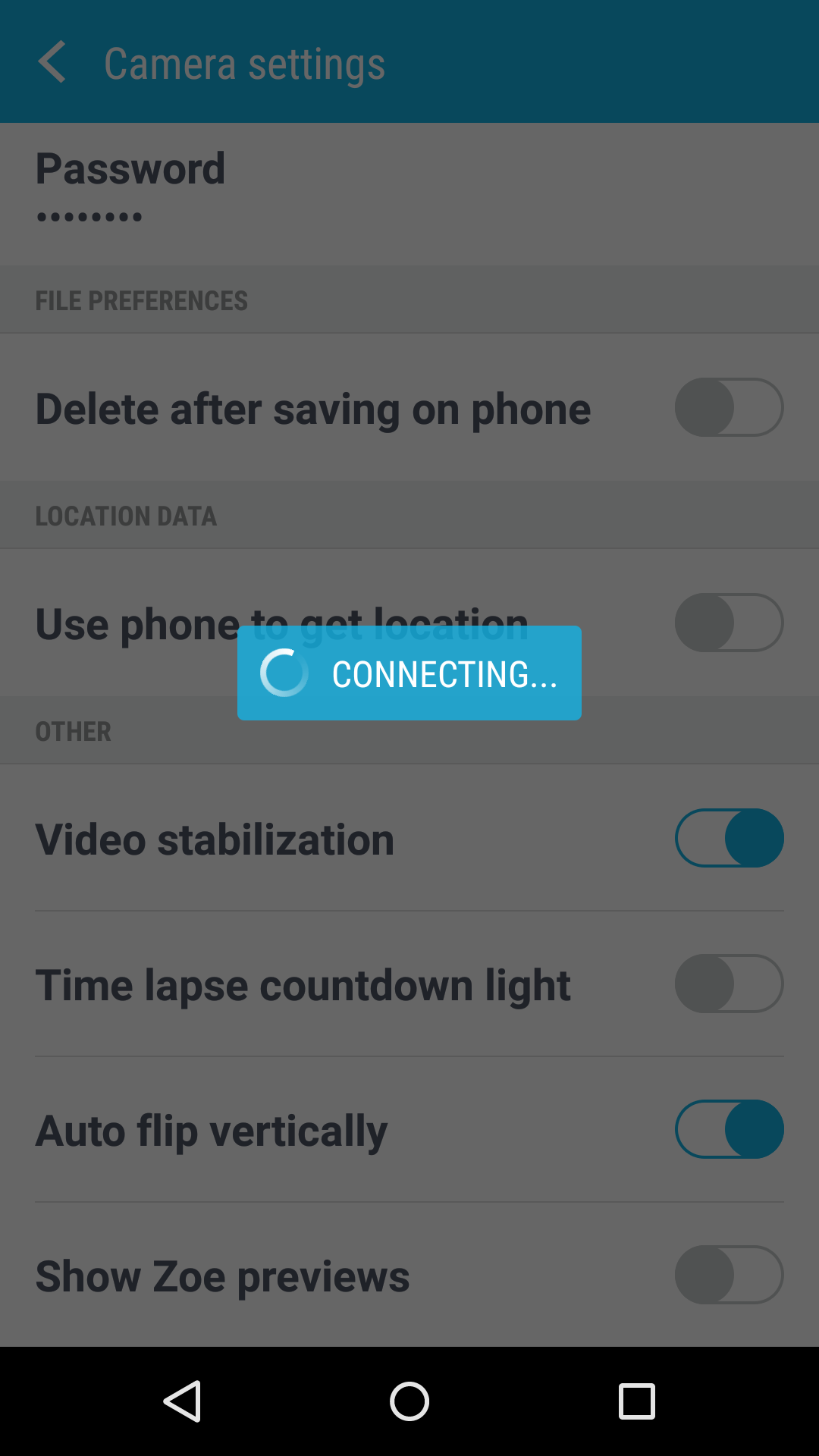Open the recent apps overview
819x1456 pixels.
point(637,1401)
